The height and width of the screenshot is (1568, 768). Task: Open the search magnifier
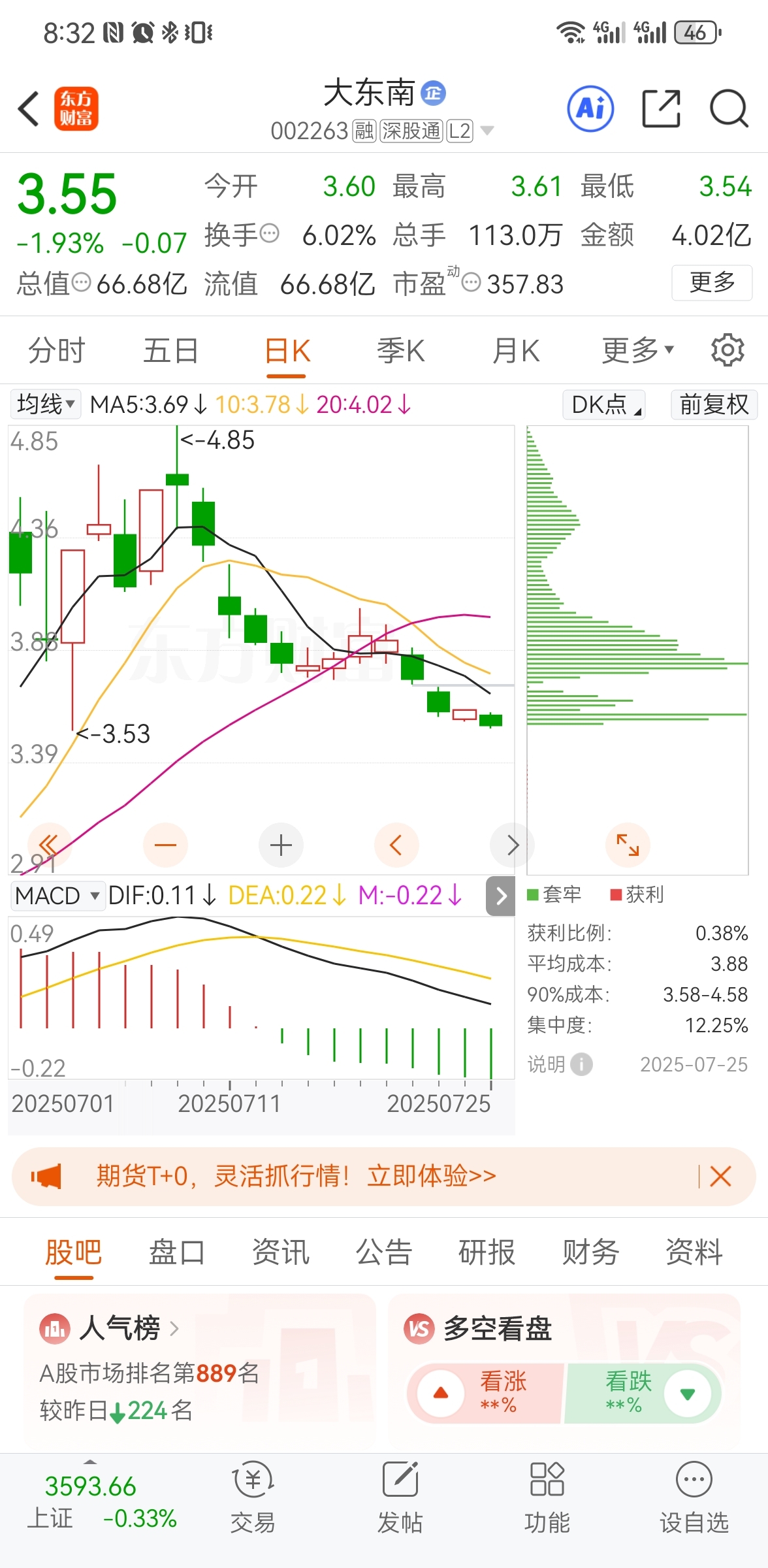728,108
